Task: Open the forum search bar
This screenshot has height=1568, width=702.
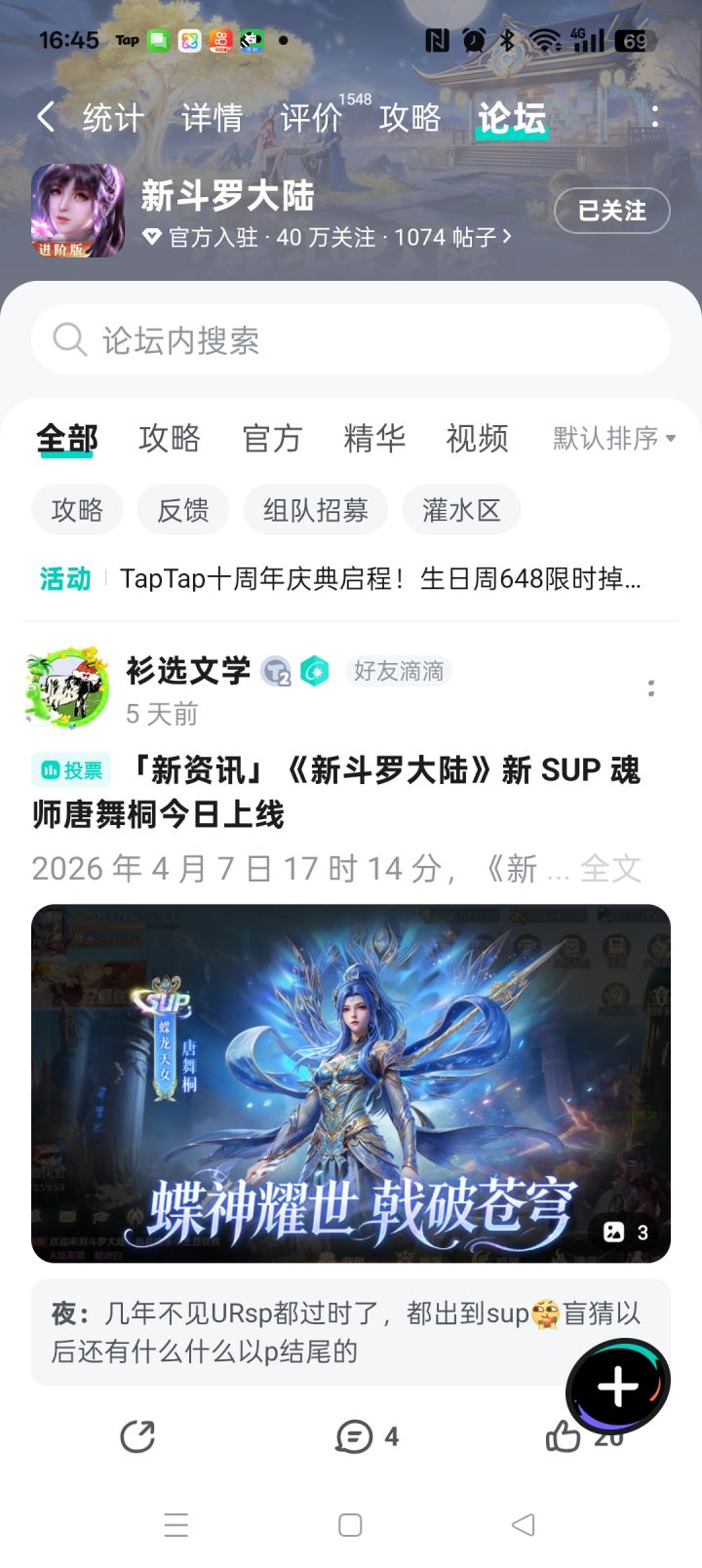Action: 351,339
